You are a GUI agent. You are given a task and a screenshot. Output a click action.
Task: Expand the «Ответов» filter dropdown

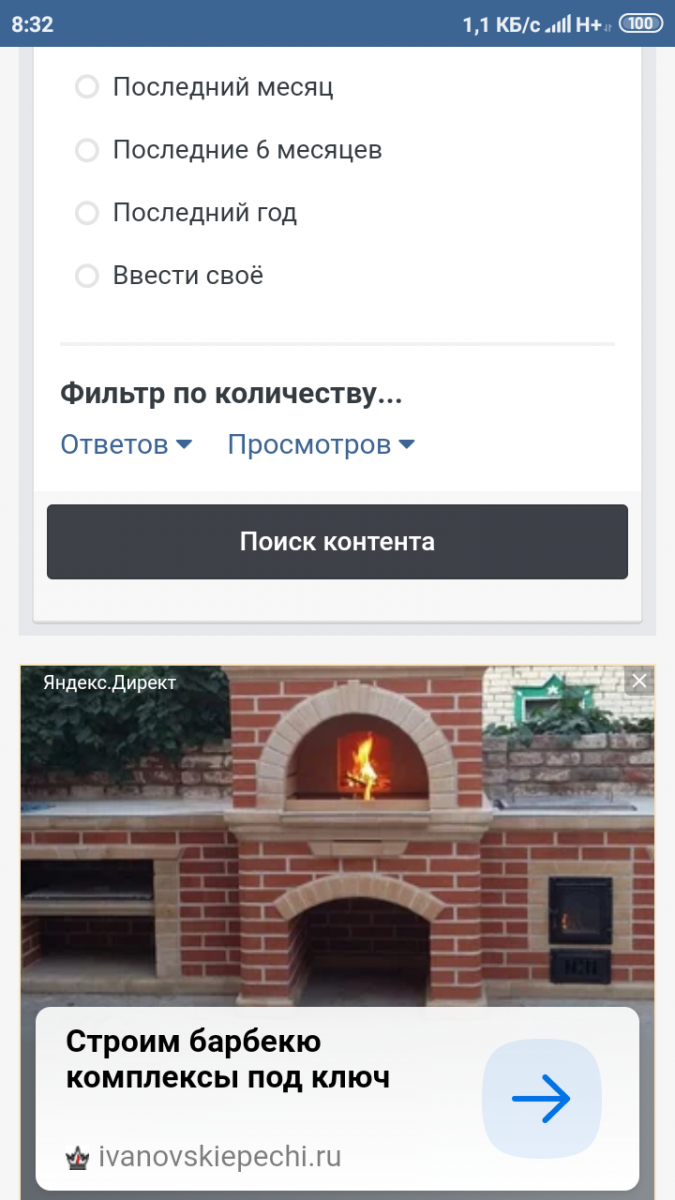click(x=126, y=444)
